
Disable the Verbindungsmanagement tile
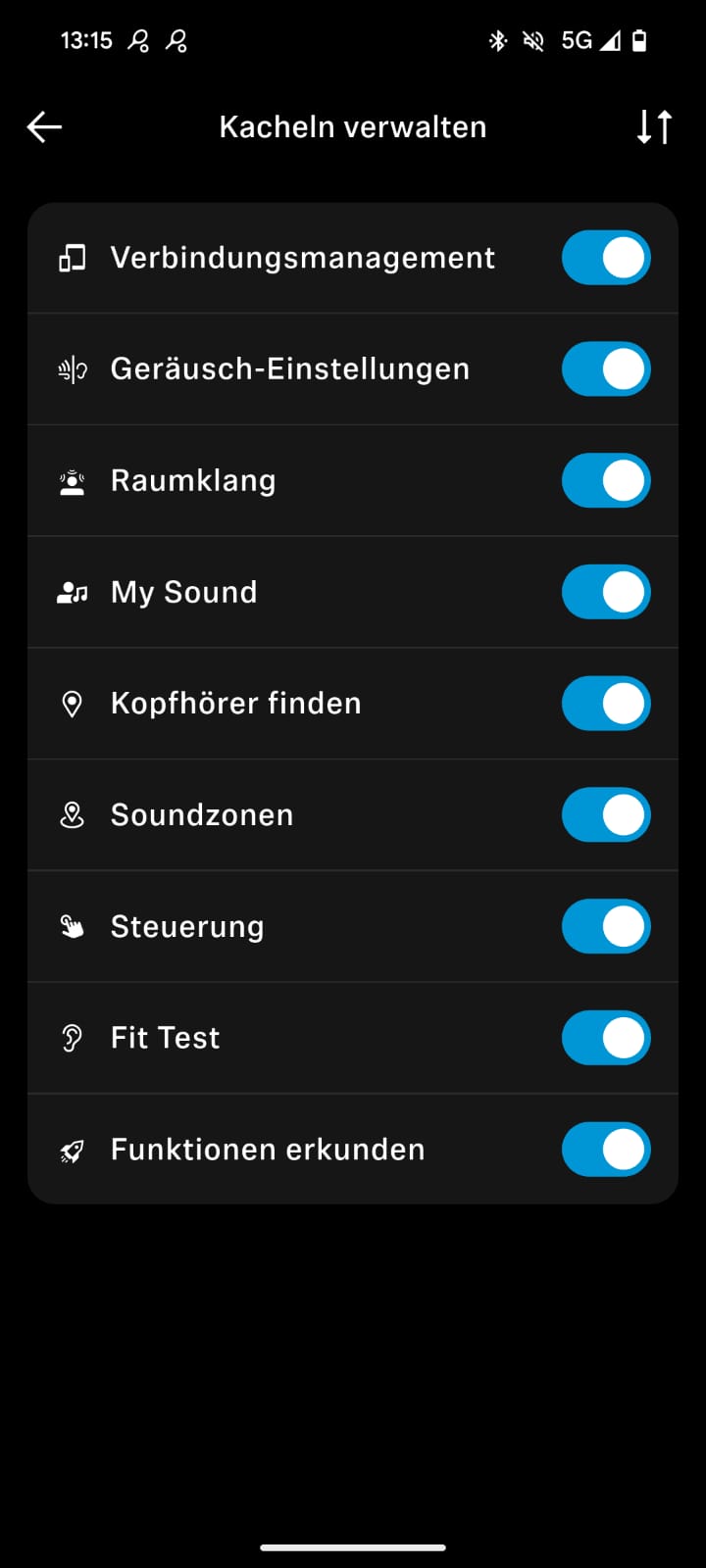(606, 258)
